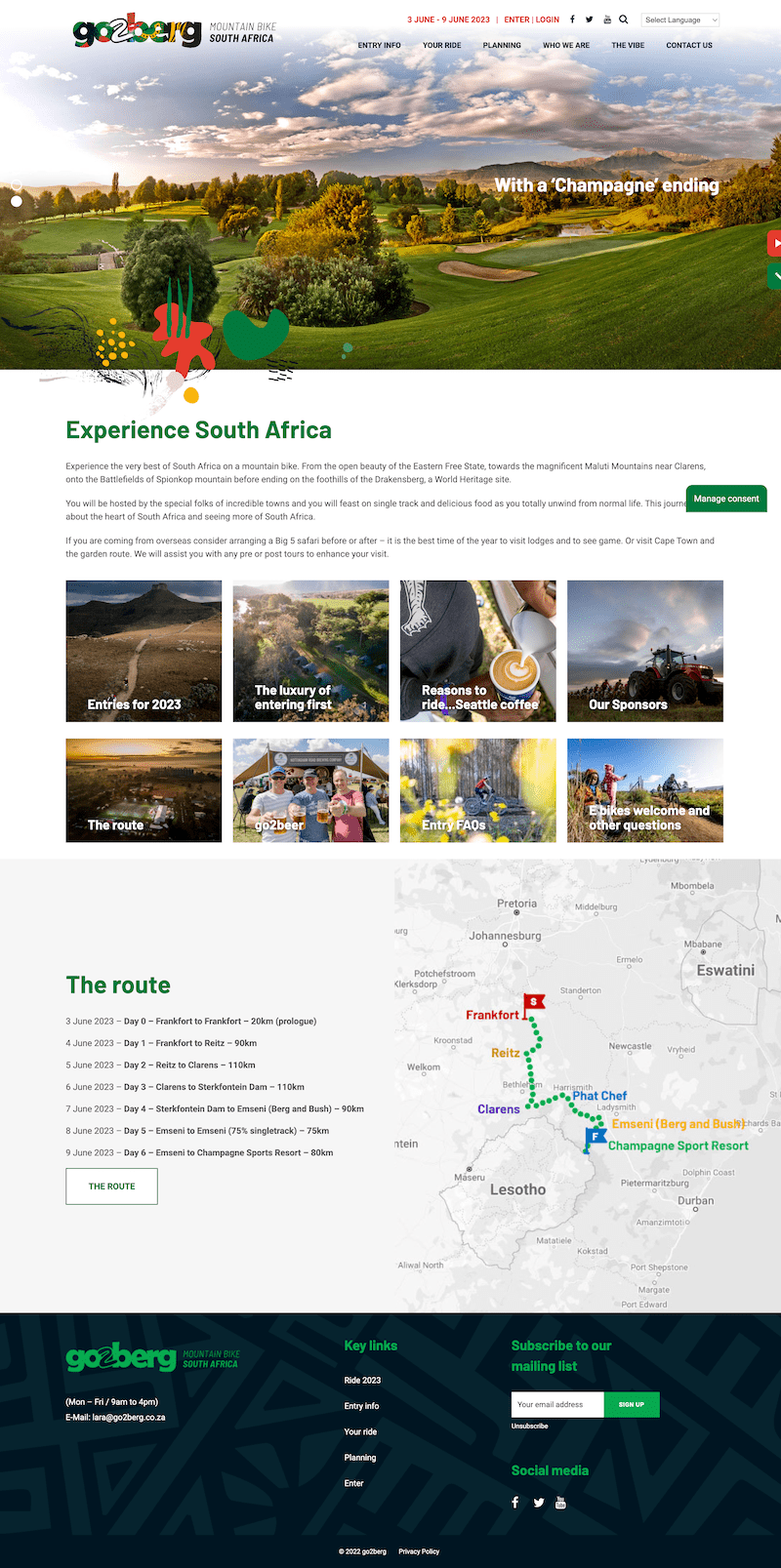
Task: Go to CONTACT US page
Action: coord(689,45)
